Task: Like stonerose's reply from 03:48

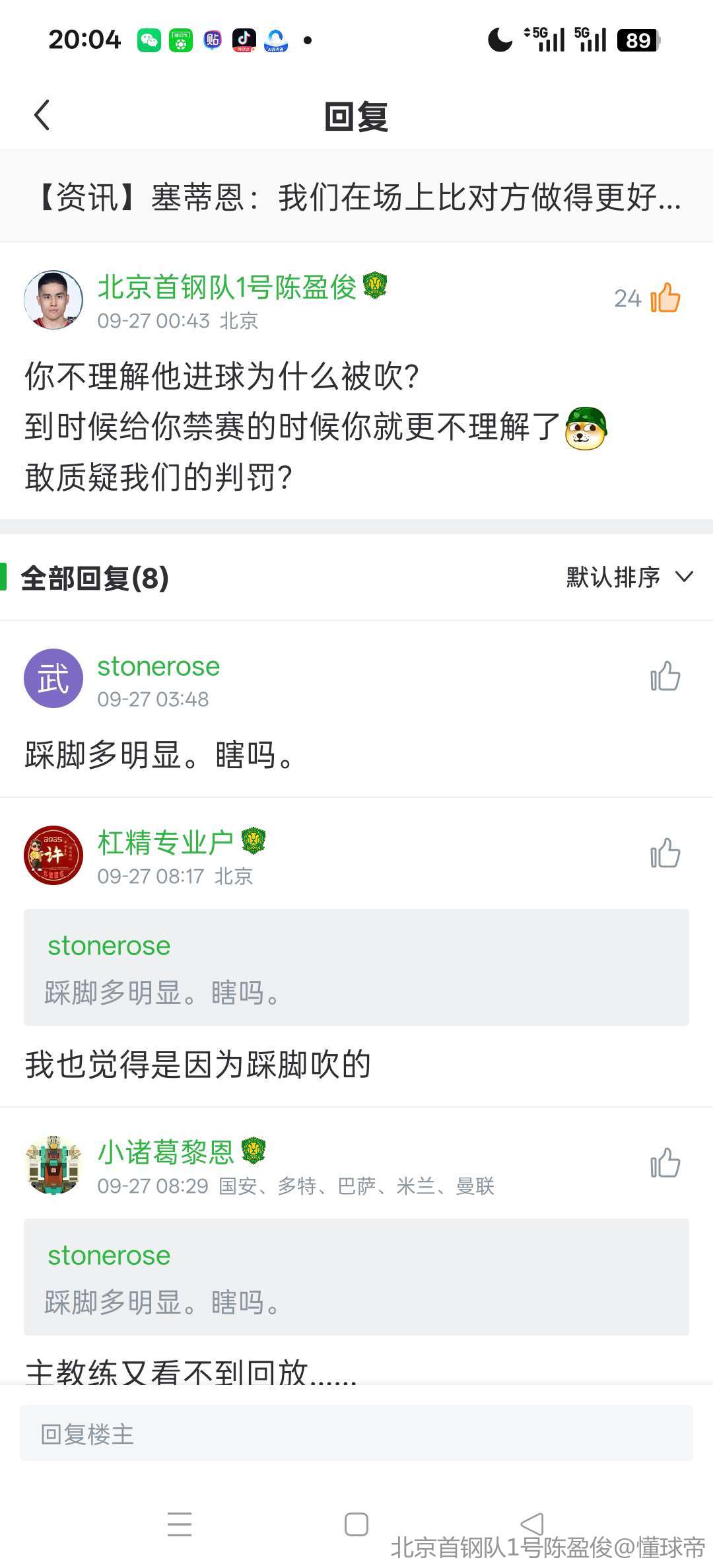Action: coord(665,677)
